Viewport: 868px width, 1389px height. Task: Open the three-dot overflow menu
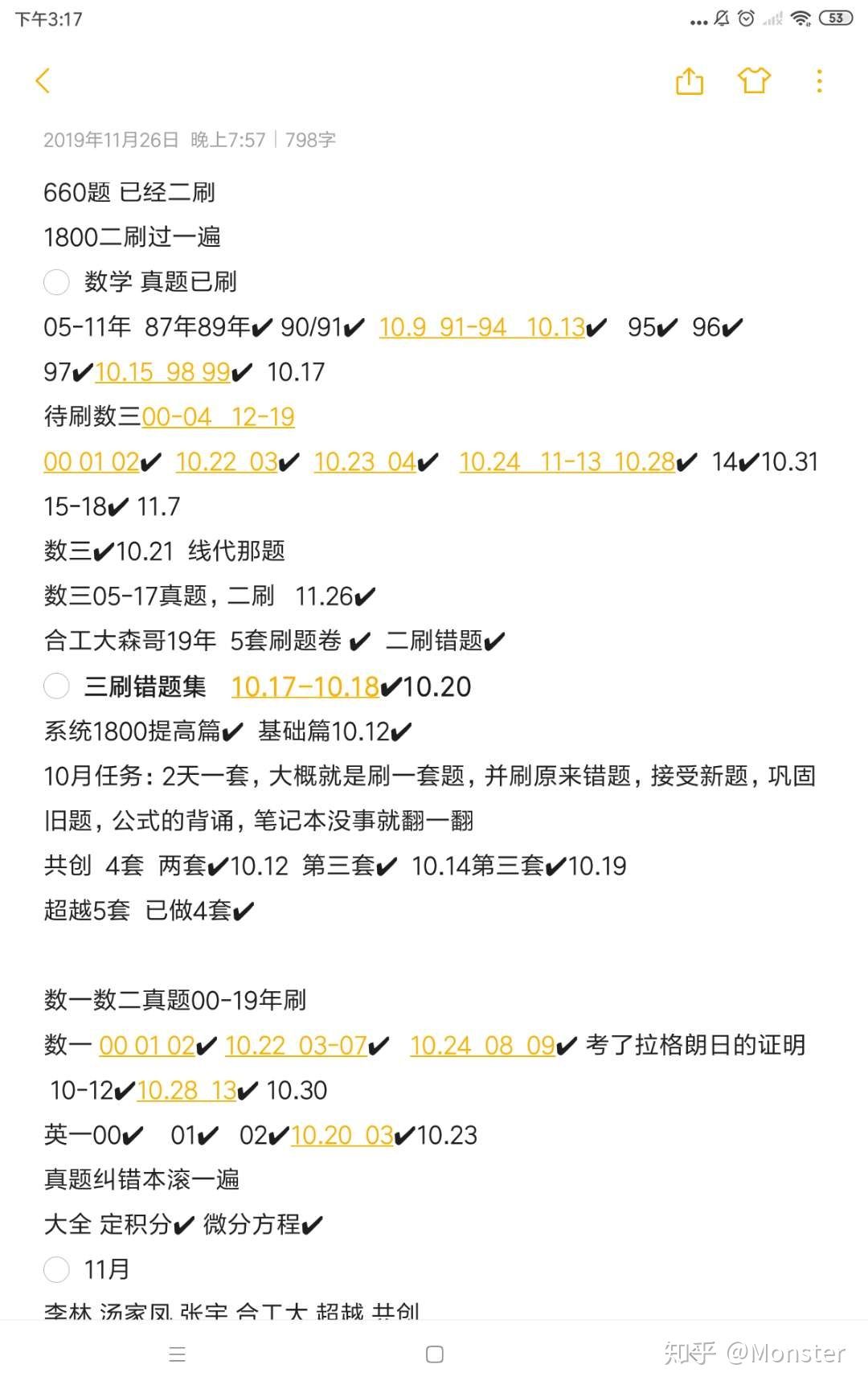(x=819, y=80)
